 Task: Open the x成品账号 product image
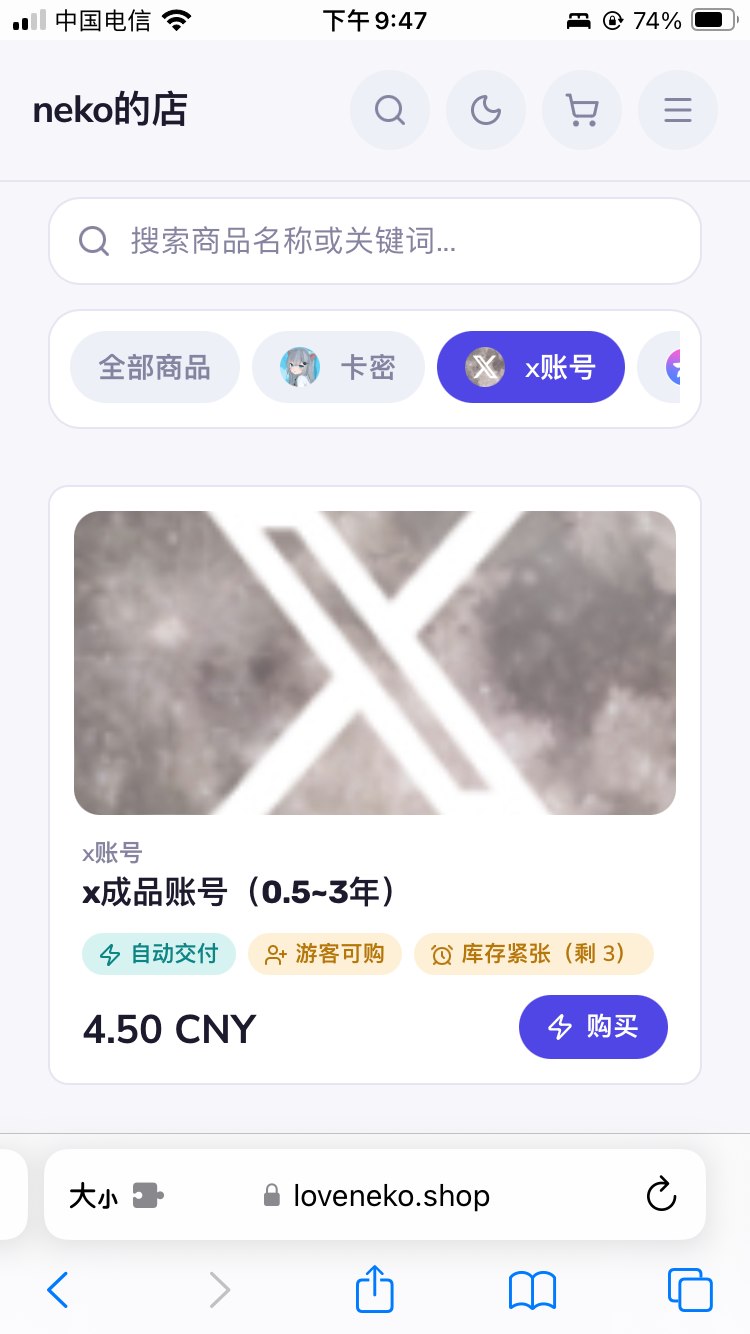tap(375, 663)
